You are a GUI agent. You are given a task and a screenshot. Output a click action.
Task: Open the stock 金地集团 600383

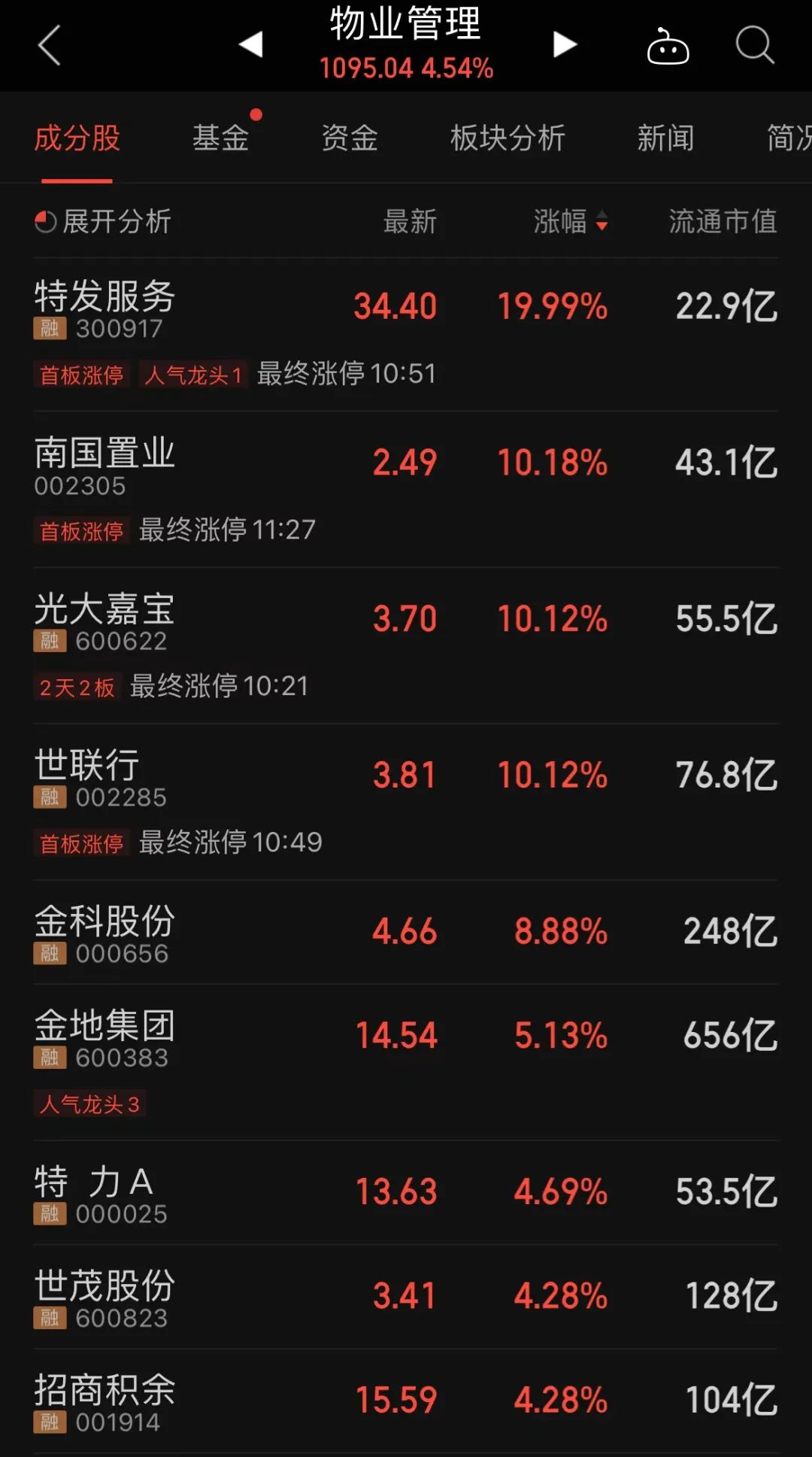(406, 1063)
